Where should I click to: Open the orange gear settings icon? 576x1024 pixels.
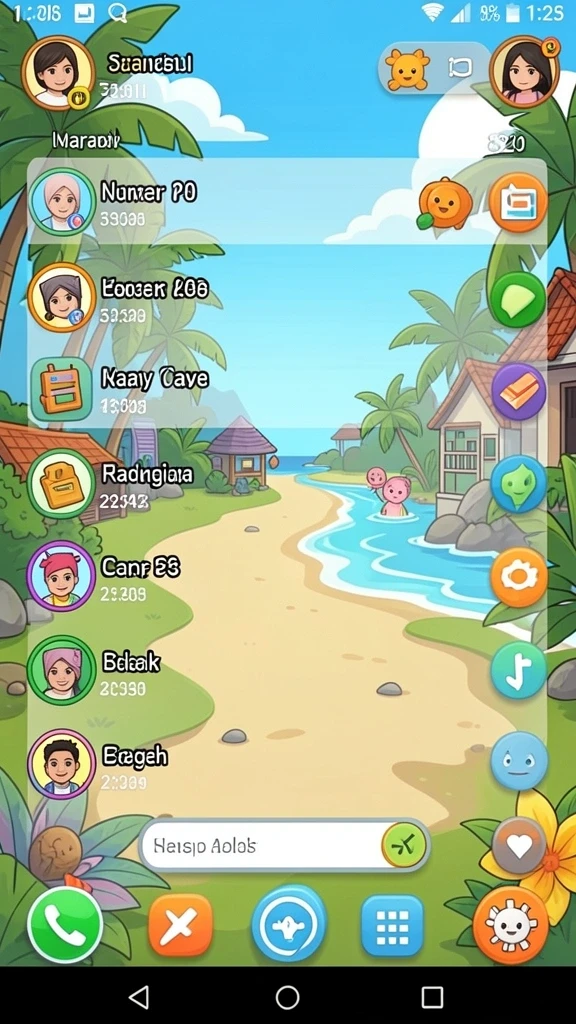pyautogui.click(x=519, y=577)
